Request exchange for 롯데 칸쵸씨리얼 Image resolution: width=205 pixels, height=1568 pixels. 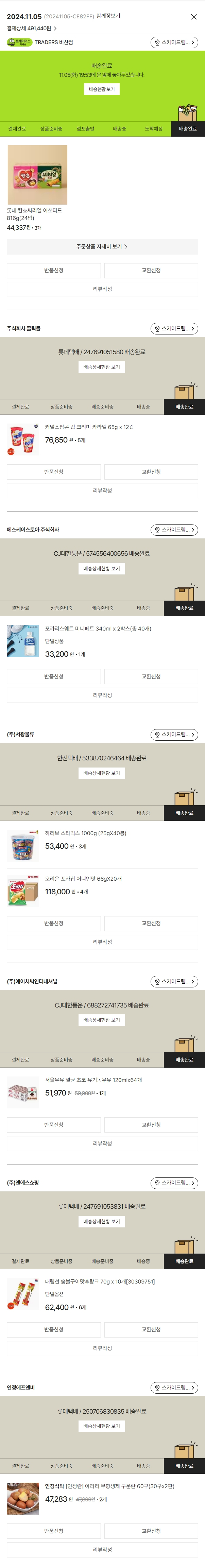[151, 270]
